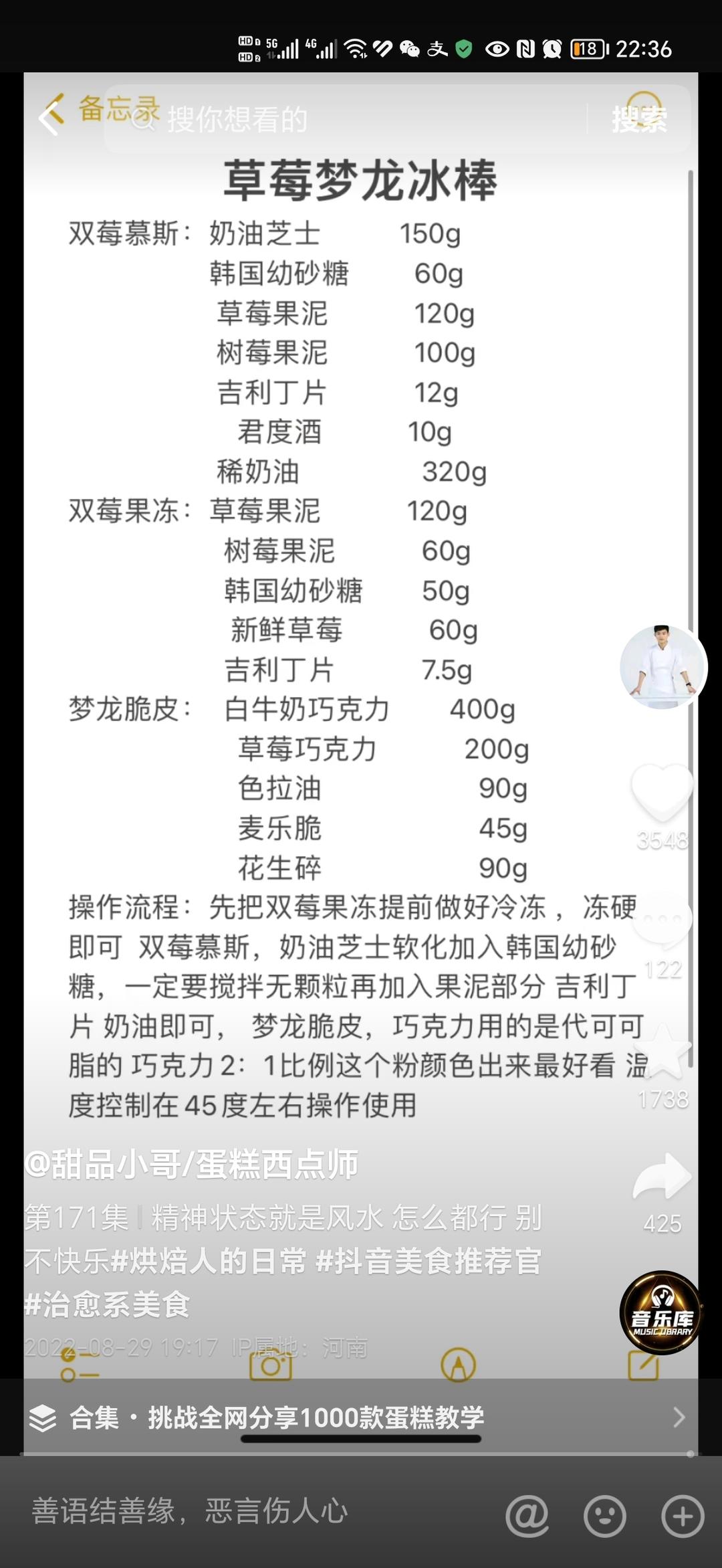Open the emoji picker smiley
722x1568 pixels.
click(x=604, y=1516)
